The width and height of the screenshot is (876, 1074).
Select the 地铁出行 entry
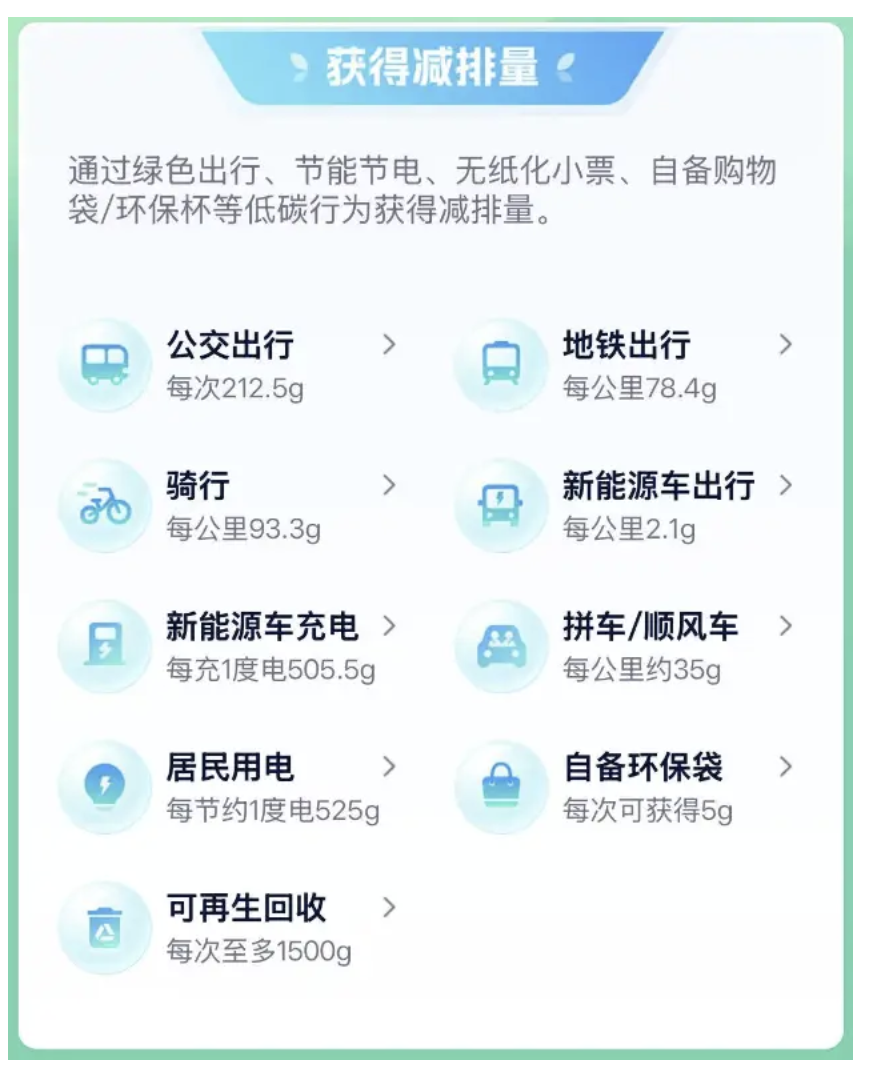tap(626, 346)
